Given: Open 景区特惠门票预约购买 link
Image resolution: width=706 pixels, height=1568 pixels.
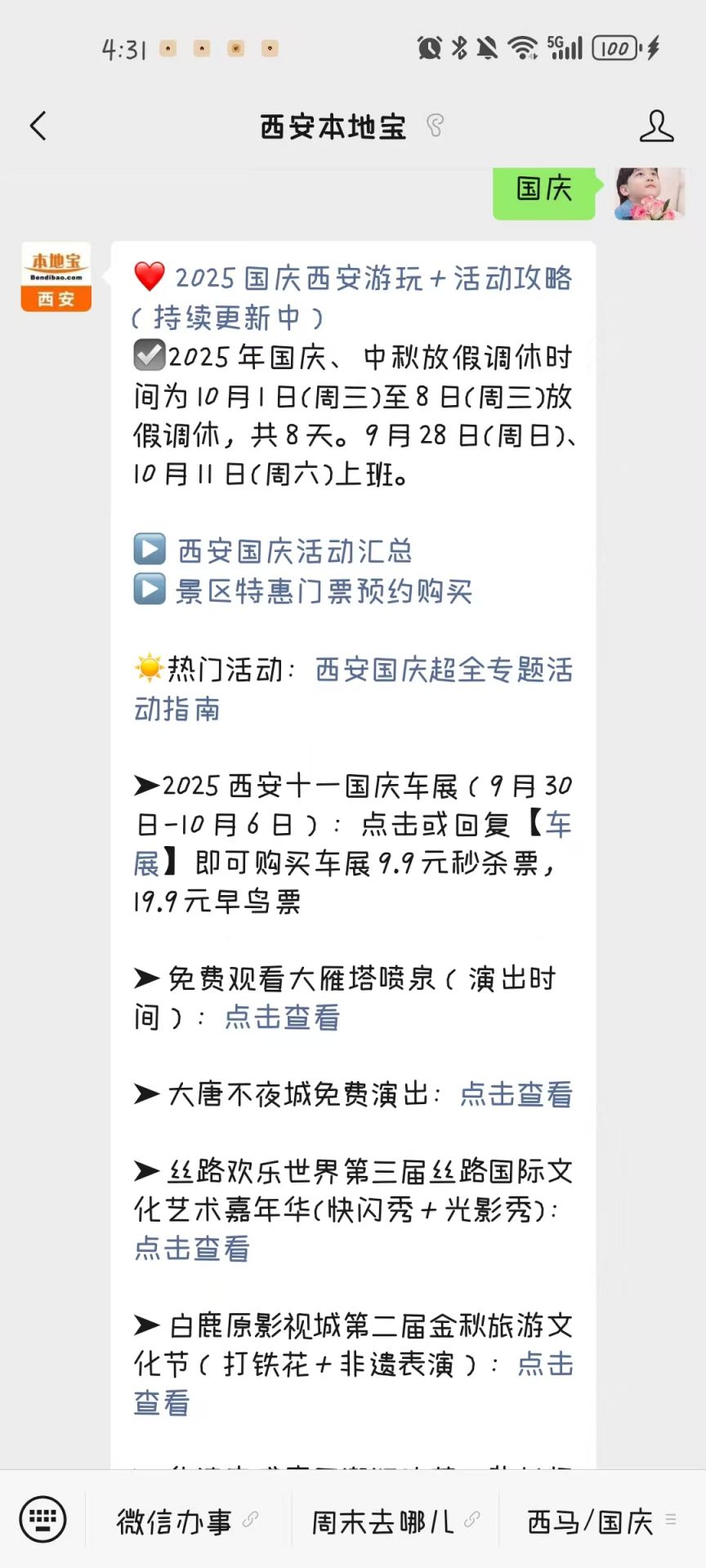Looking at the screenshot, I should click(324, 591).
